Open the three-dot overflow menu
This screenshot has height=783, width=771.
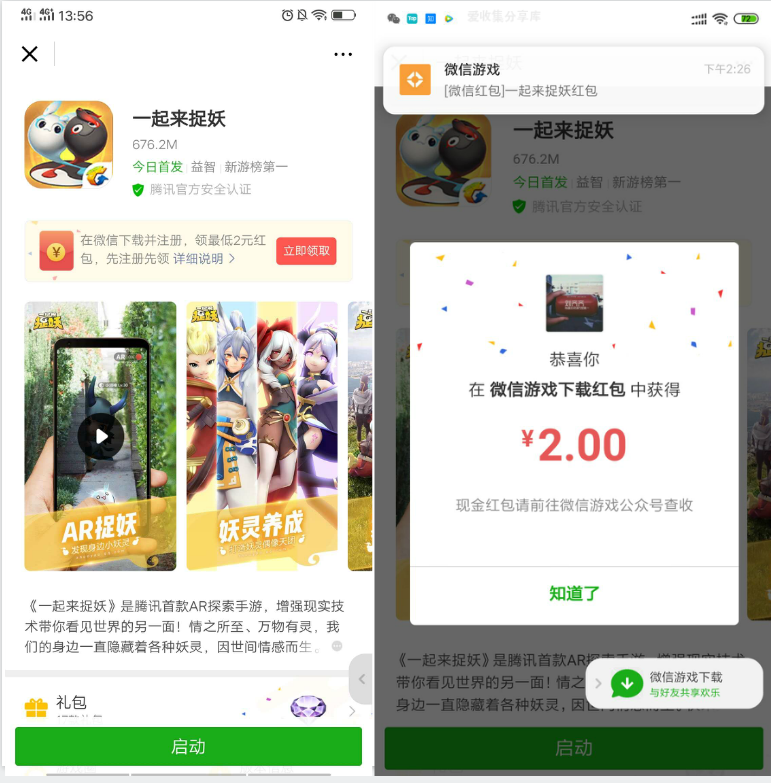click(343, 55)
